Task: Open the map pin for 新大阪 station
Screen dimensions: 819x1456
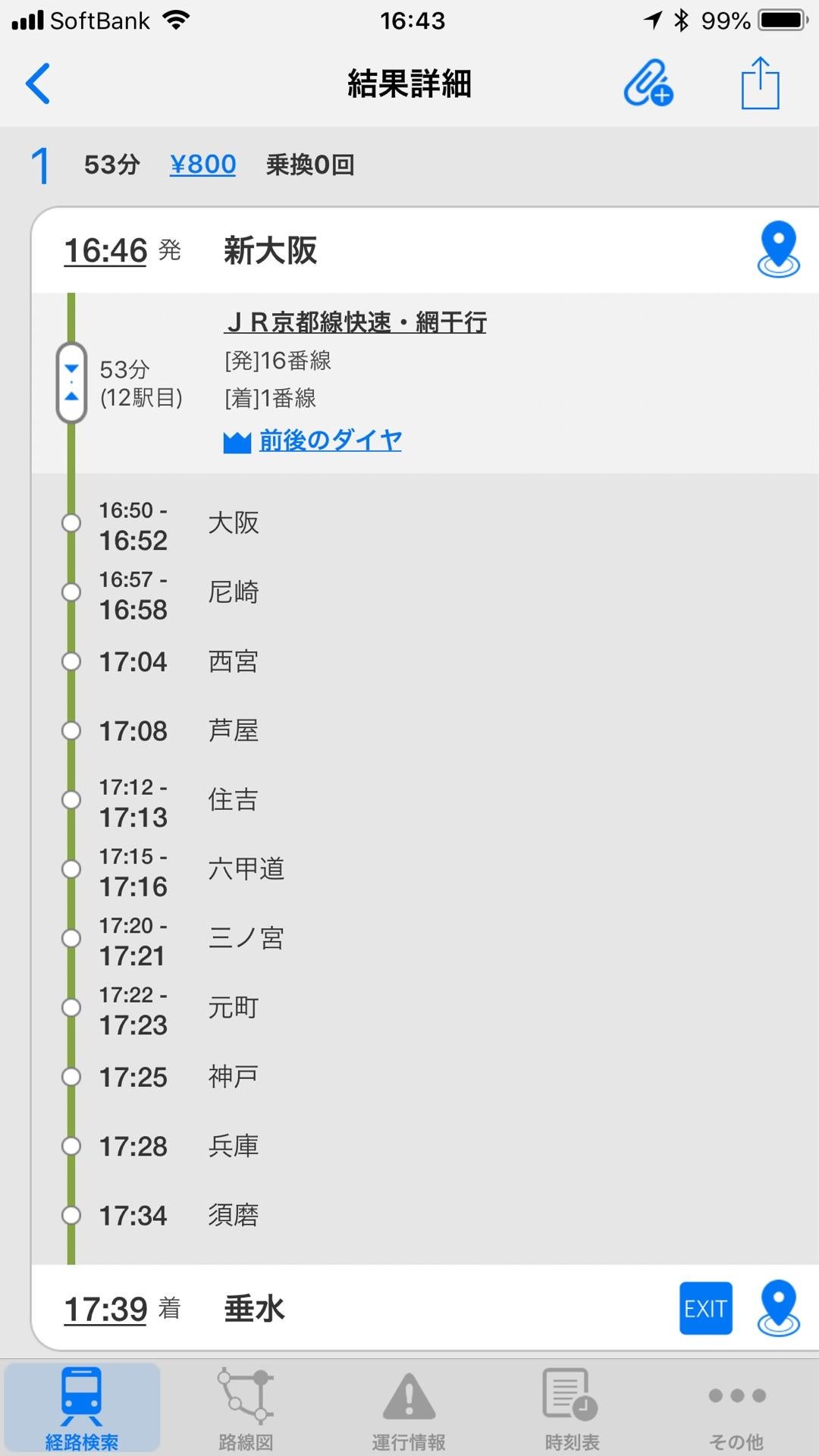Action: coord(777,250)
